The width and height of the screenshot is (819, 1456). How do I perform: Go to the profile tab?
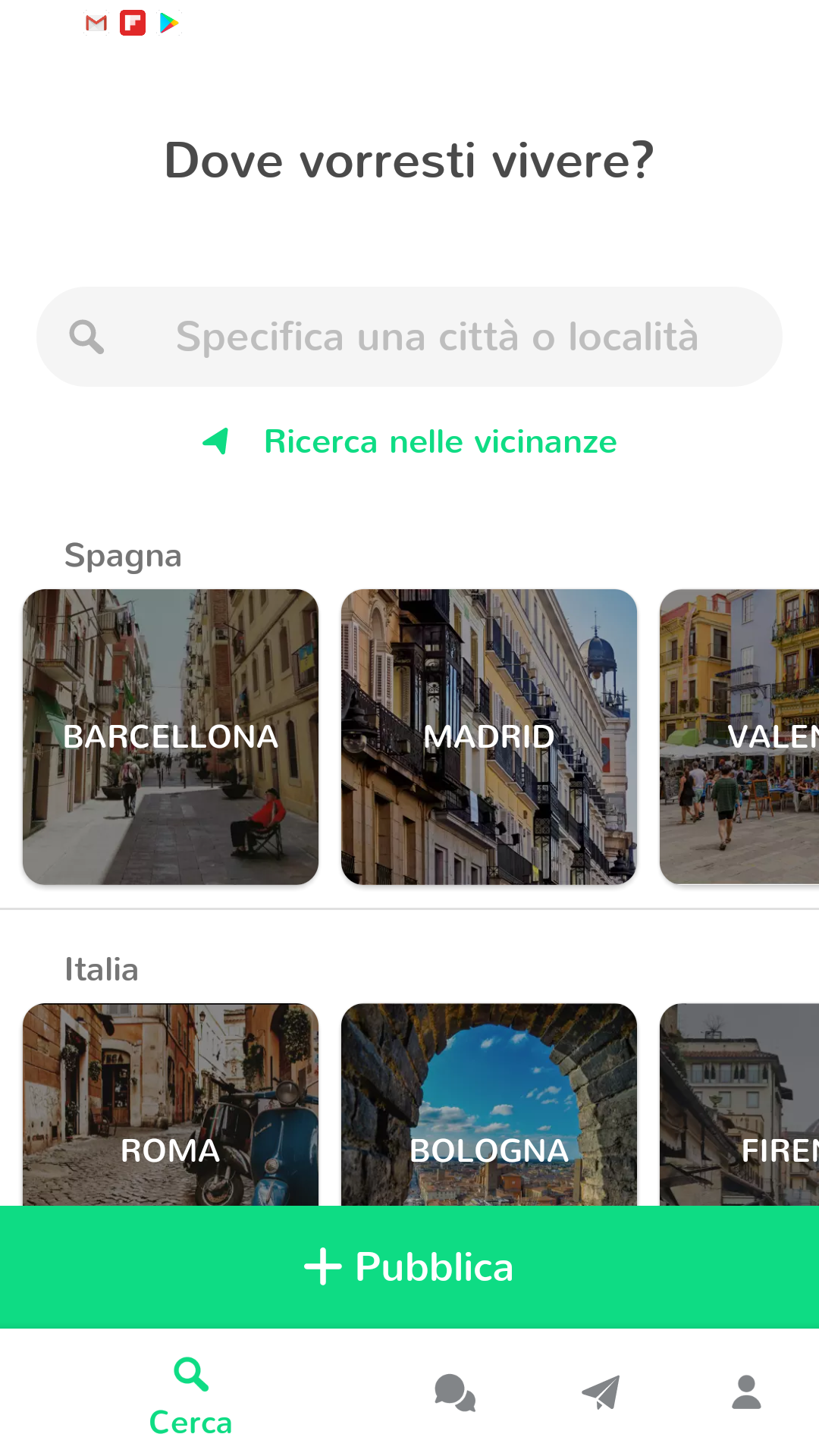point(746,1393)
